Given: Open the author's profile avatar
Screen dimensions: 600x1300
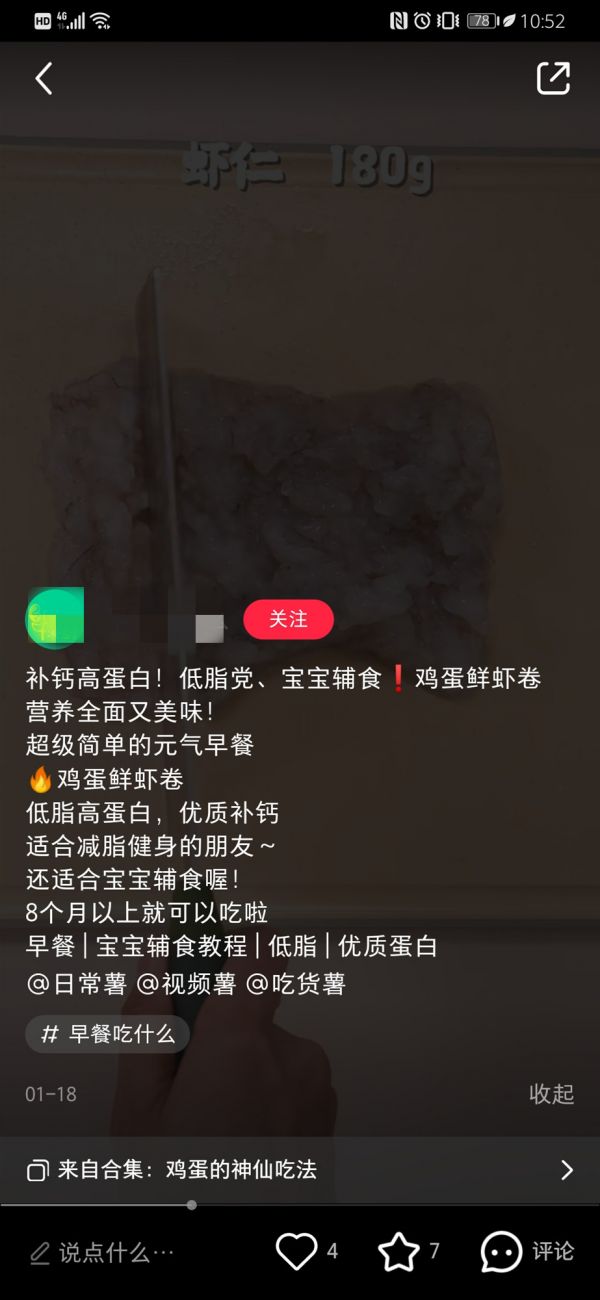Looking at the screenshot, I should point(55,617).
